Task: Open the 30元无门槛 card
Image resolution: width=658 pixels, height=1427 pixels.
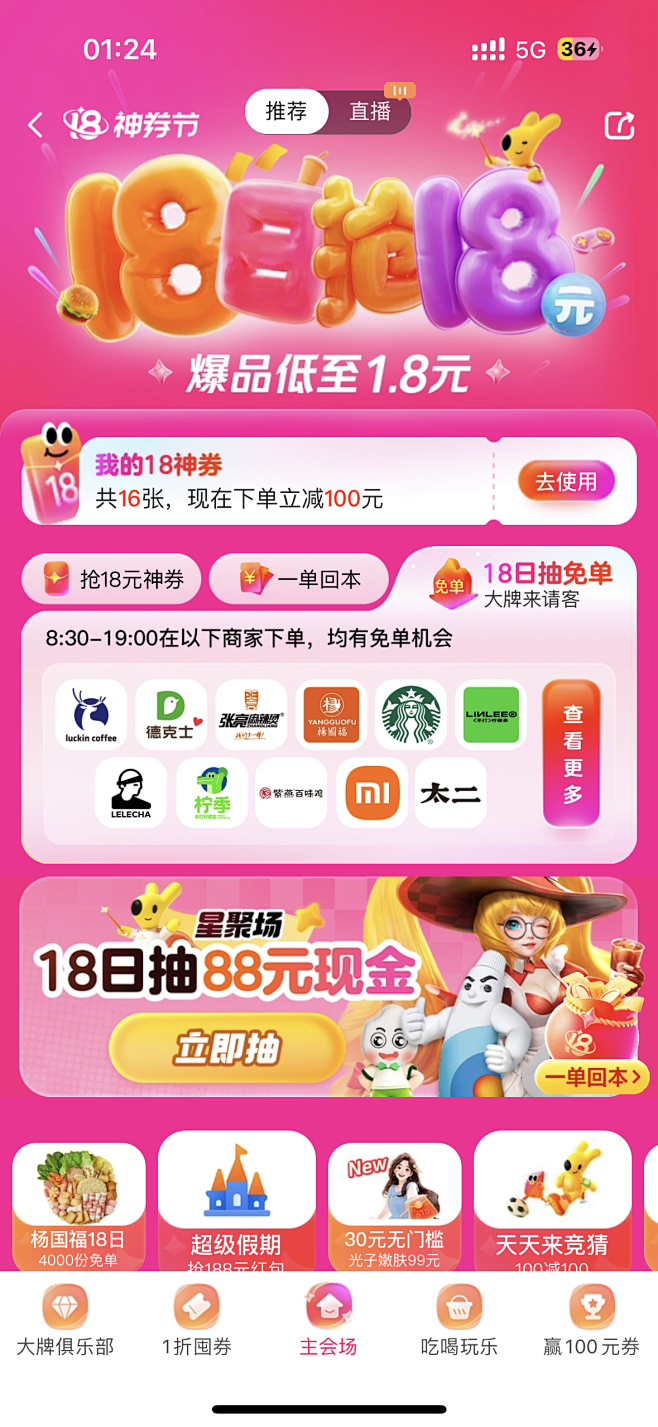Action: pos(394,1207)
